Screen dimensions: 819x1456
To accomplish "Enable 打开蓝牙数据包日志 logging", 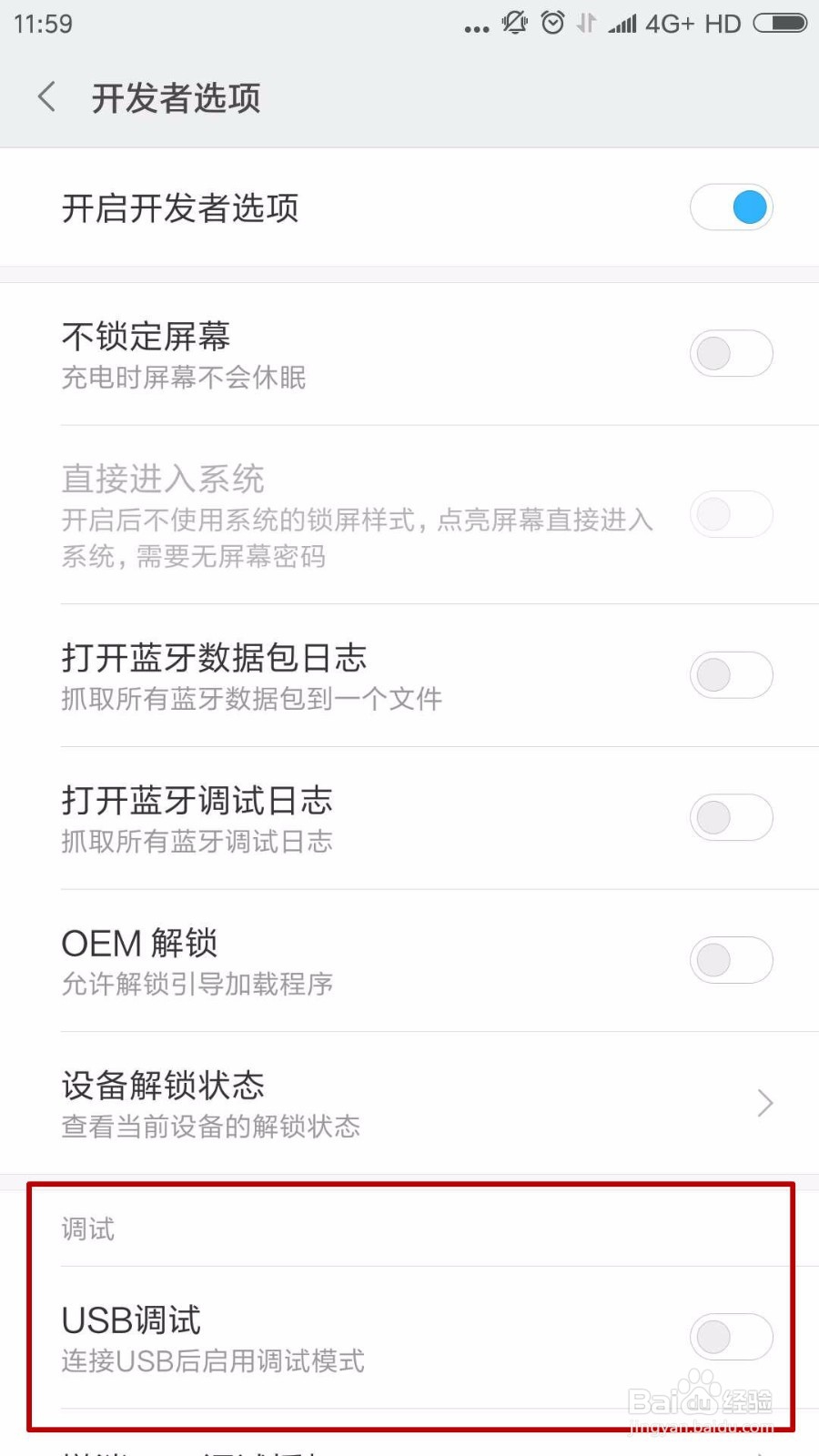I will point(731,674).
